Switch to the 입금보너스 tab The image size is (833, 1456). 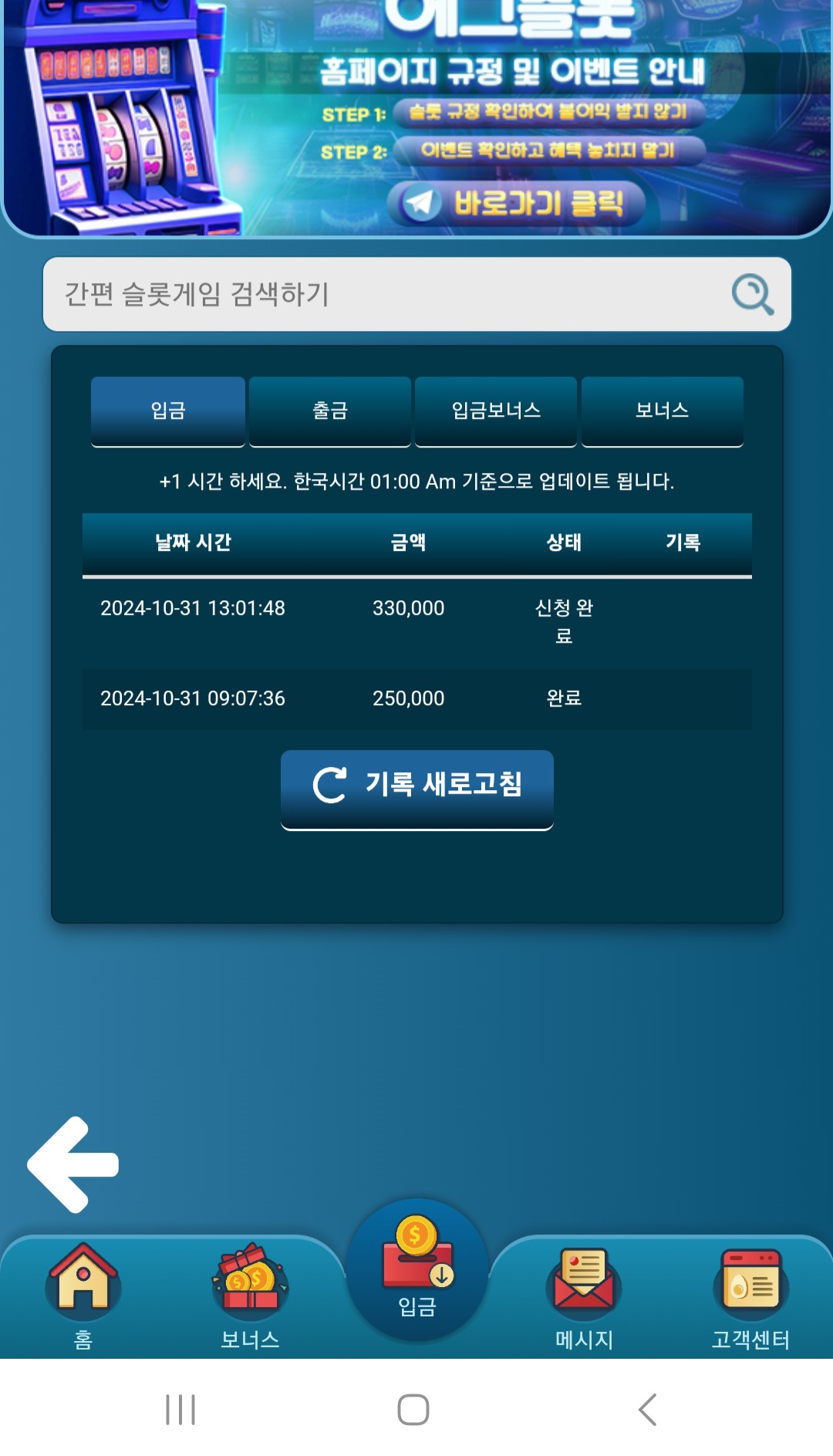[x=496, y=410]
